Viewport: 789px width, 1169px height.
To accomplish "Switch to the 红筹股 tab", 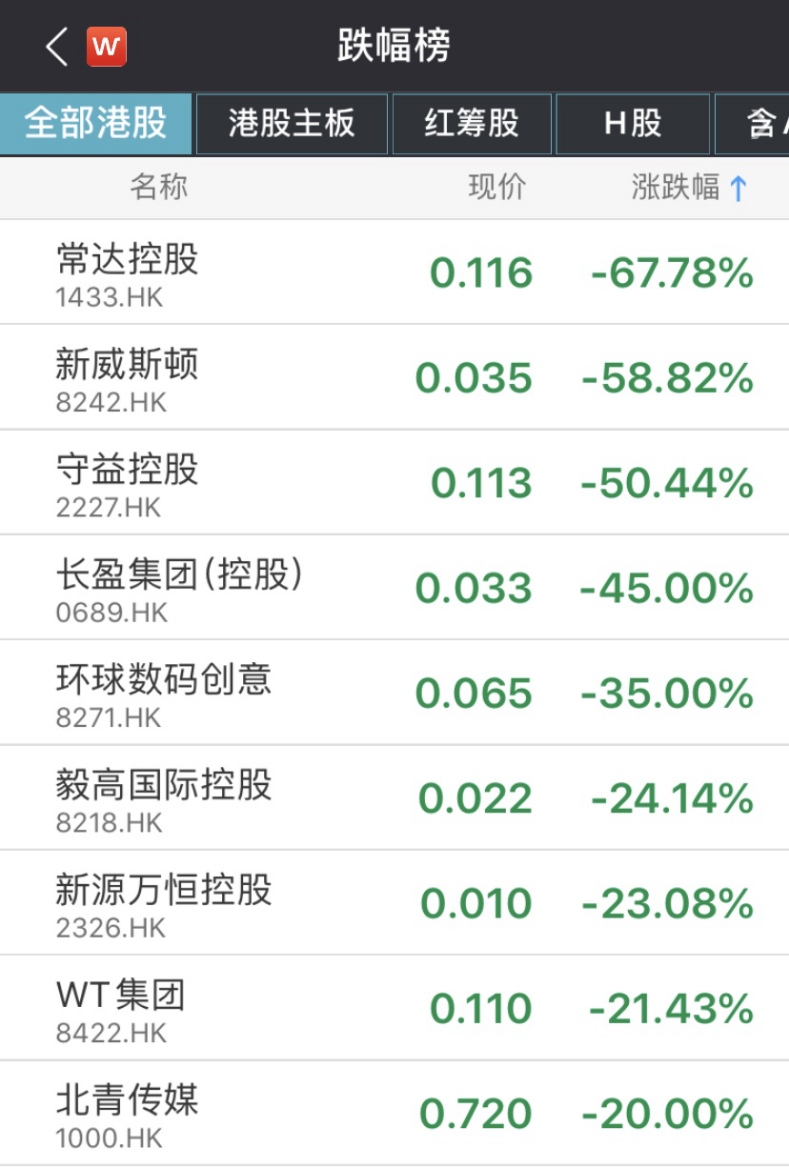I will (472, 124).
